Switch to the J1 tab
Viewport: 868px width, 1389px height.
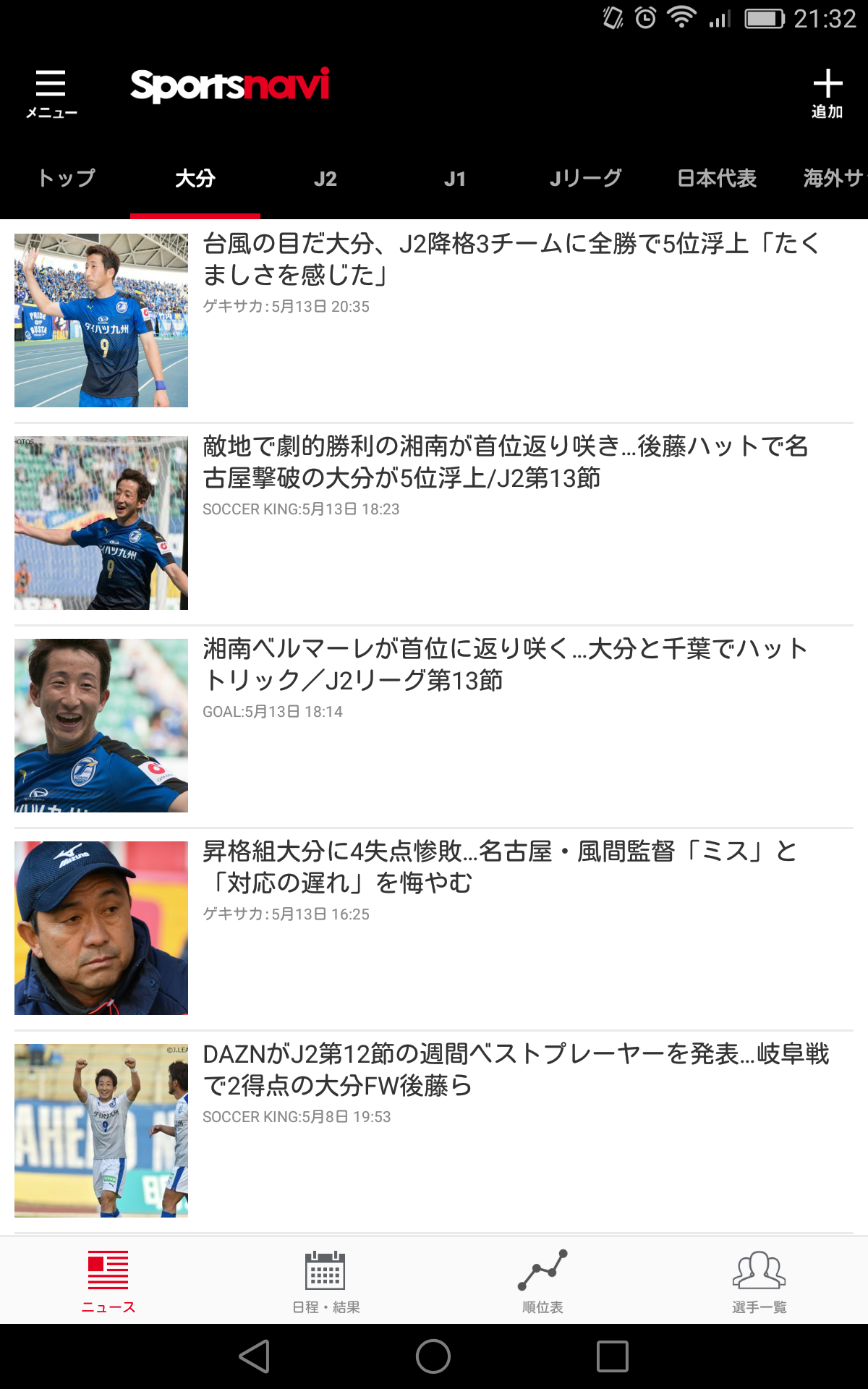coord(455,178)
